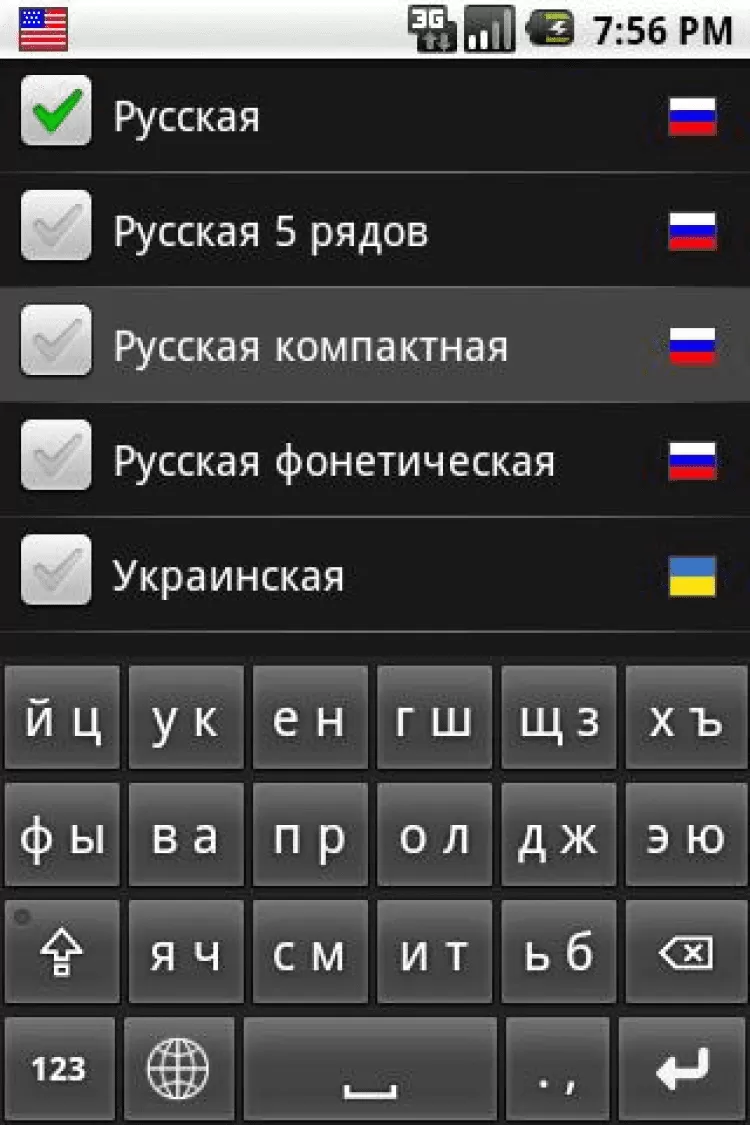Tap the х ъ key

pyautogui.click(x=685, y=718)
